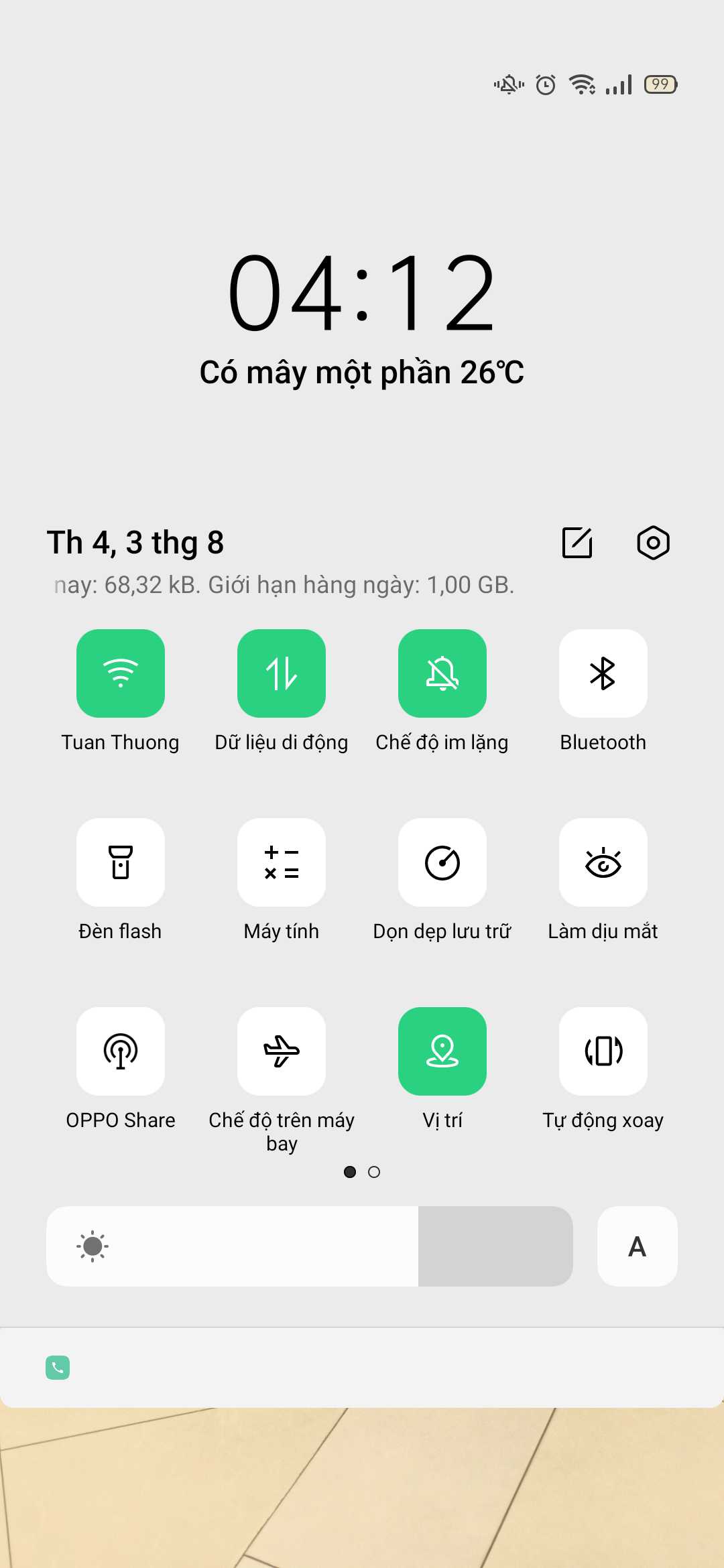This screenshot has height=1568, width=724.
Task: Tap the data usage info line
Action: pos(284,585)
